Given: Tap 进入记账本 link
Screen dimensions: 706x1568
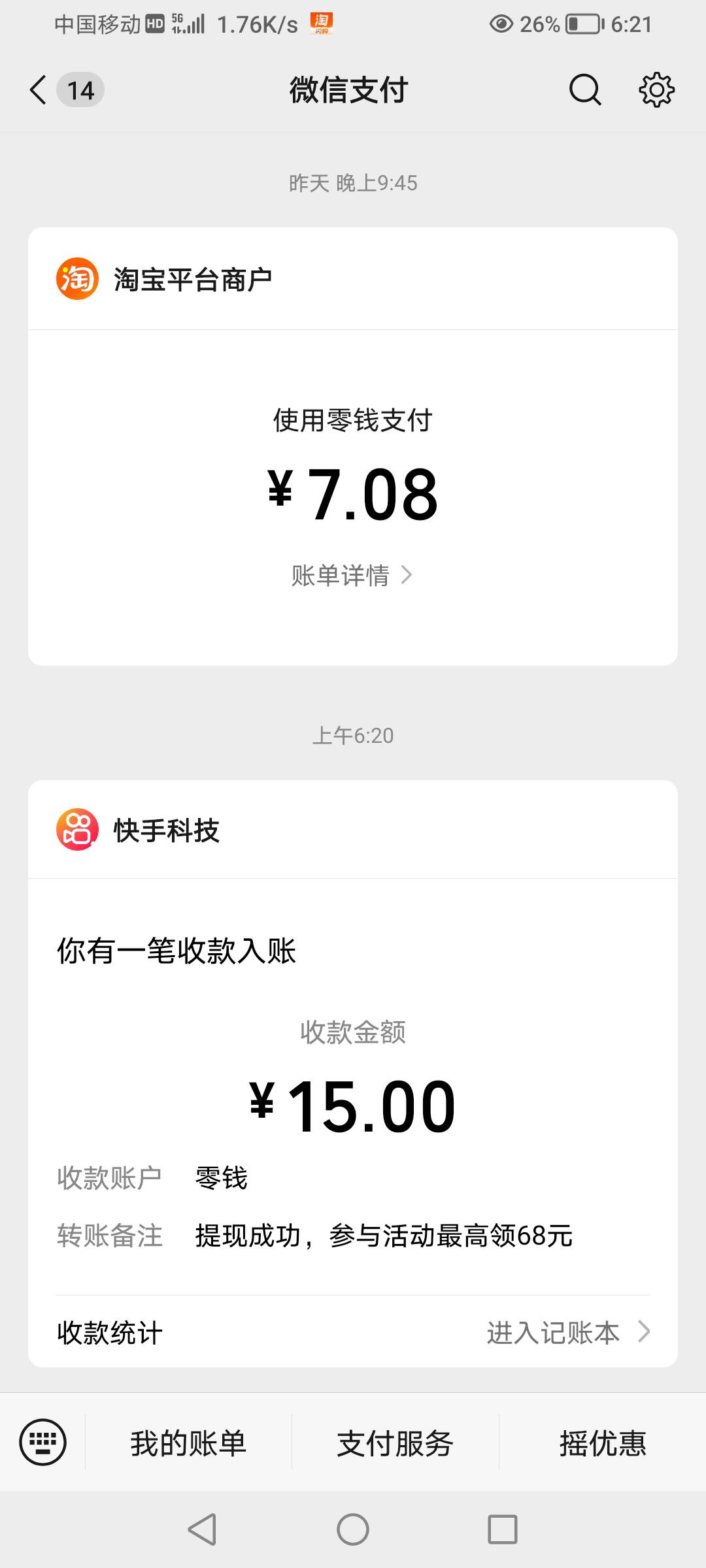Looking at the screenshot, I should (568, 1333).
